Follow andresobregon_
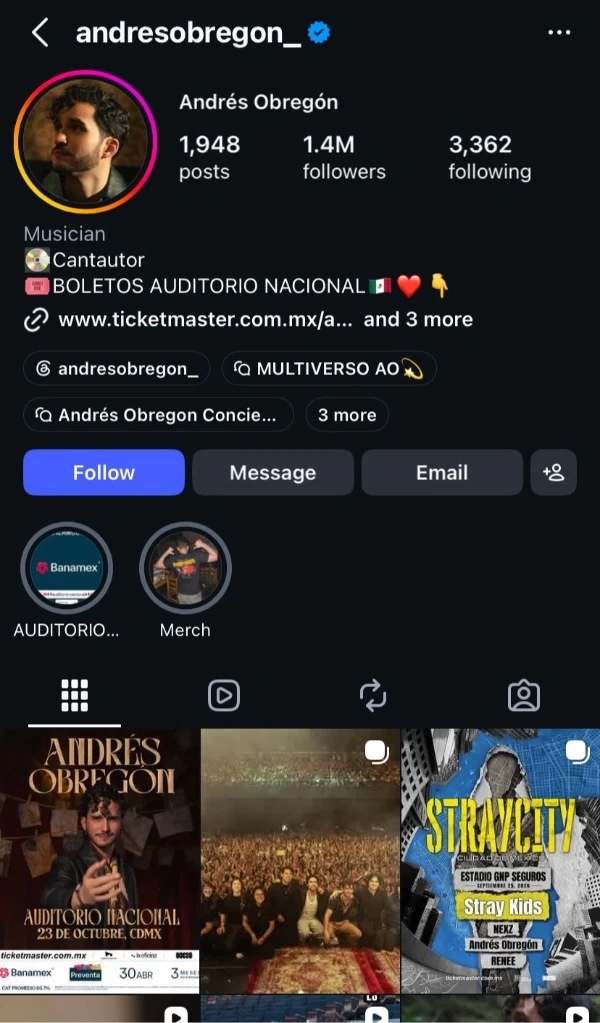600x1023 pixels. (104, 472)
